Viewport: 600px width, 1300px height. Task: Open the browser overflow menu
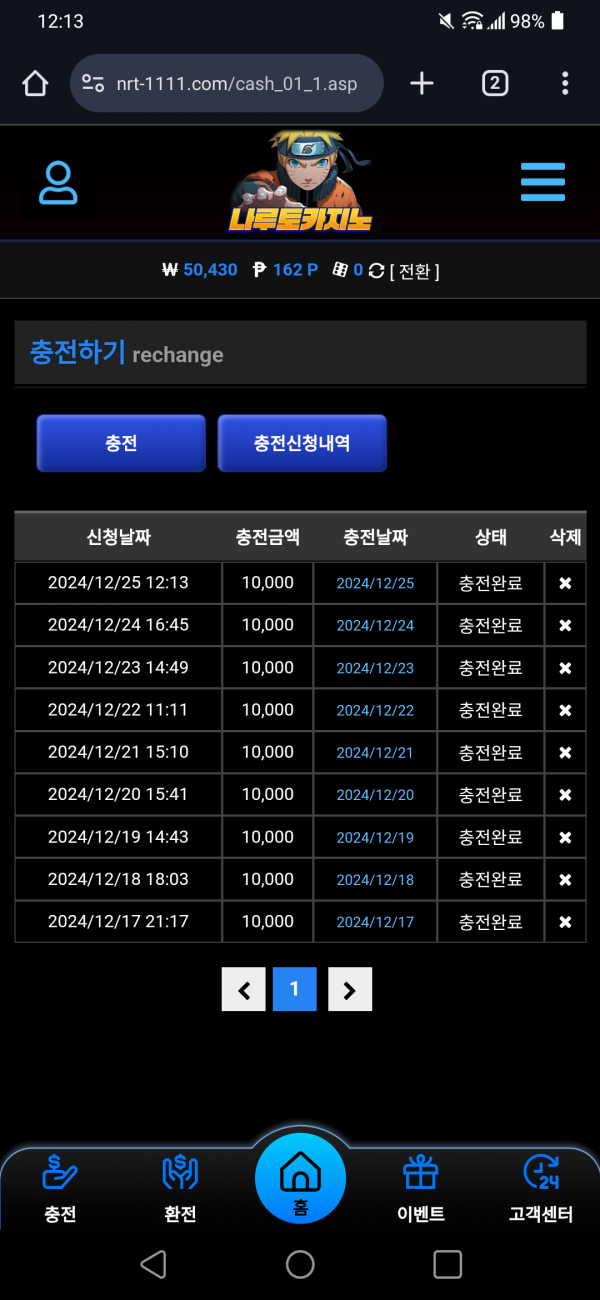(x=565, y=83)
